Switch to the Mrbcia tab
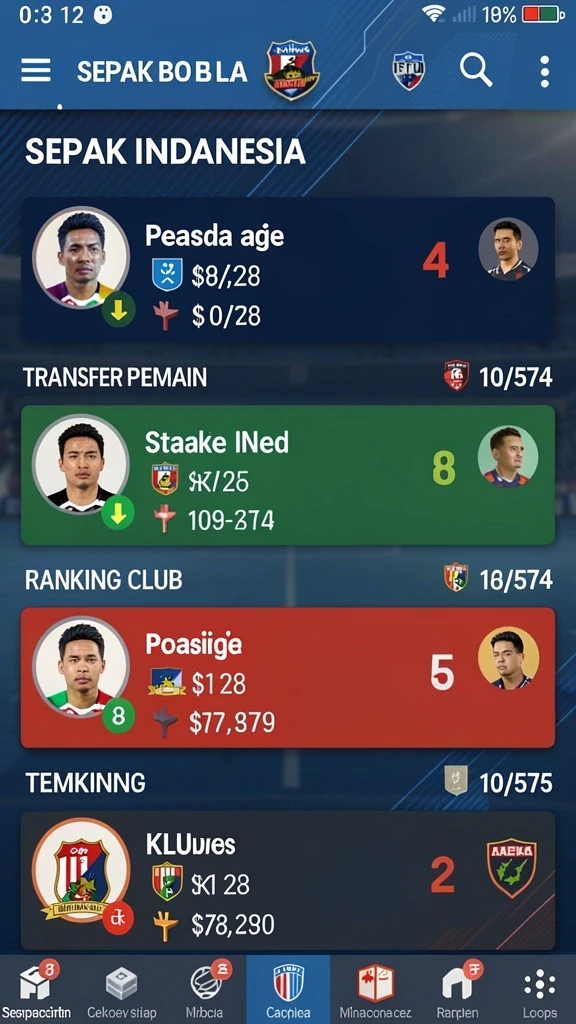576x1024 pixels. [204, 990]
